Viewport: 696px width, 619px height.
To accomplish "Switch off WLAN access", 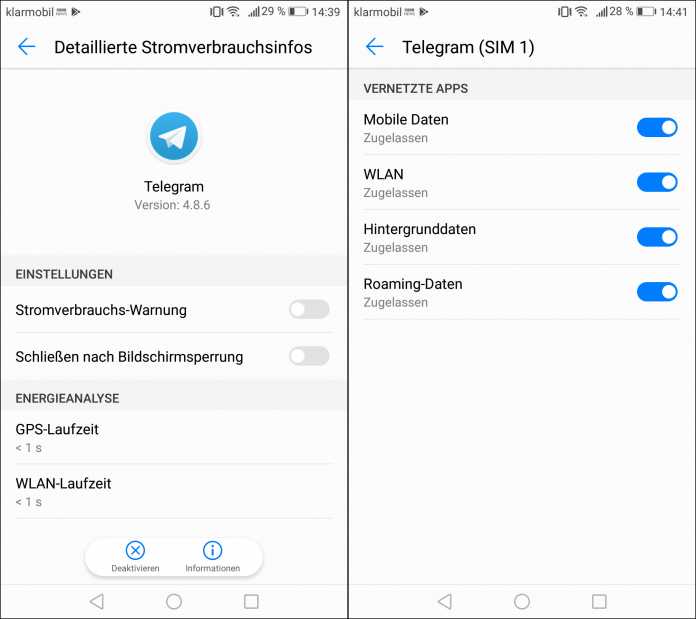I will (657, 182).
